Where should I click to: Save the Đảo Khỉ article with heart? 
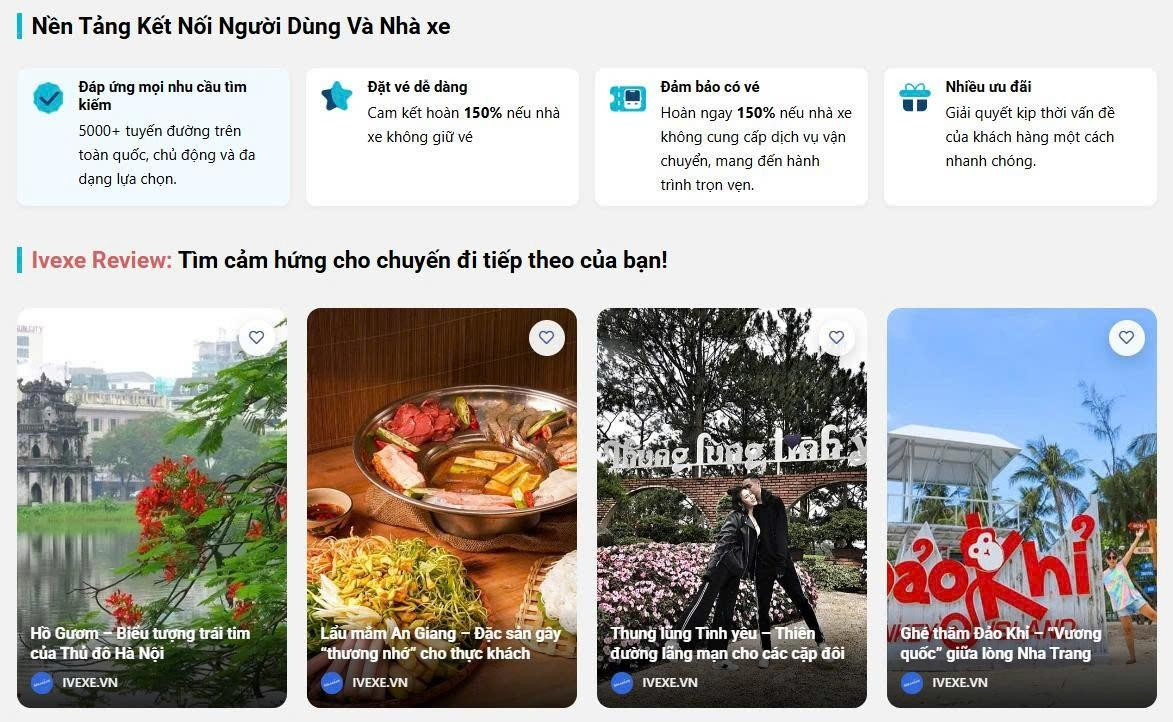coord(1126,338)
